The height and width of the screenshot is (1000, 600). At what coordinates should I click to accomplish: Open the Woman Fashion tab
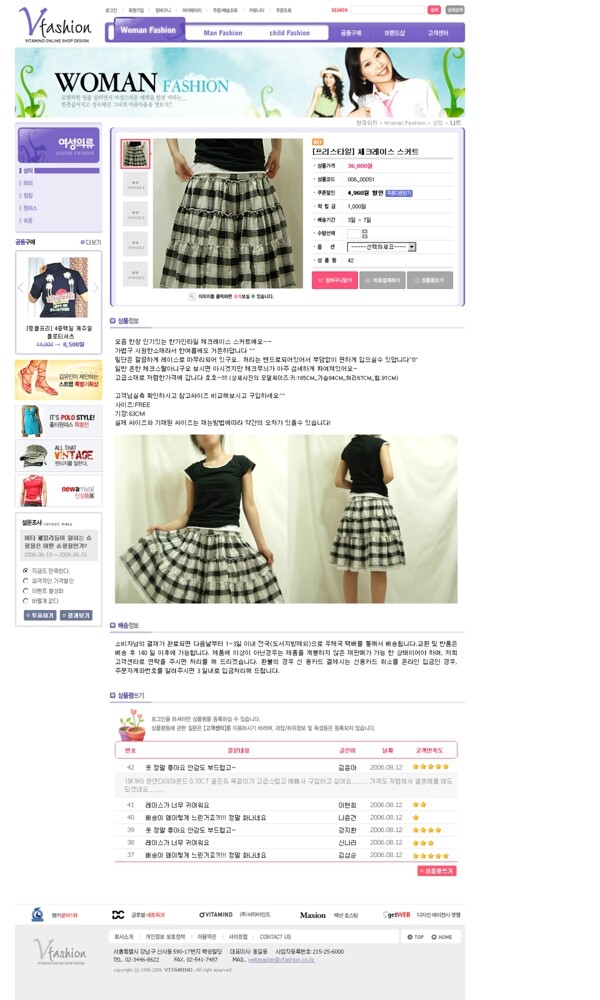pyautogui.click(x=148, y=31)
